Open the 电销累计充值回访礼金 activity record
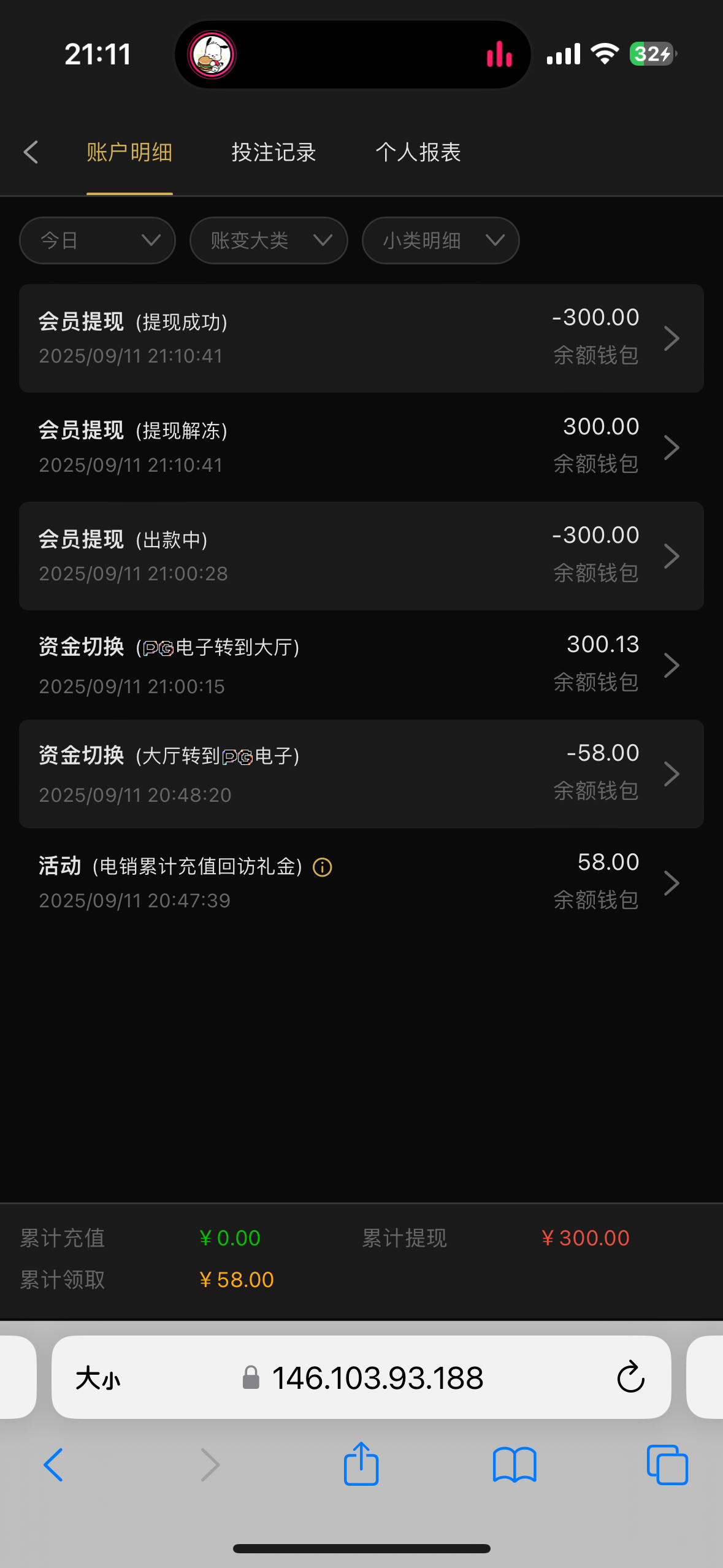 361,882
